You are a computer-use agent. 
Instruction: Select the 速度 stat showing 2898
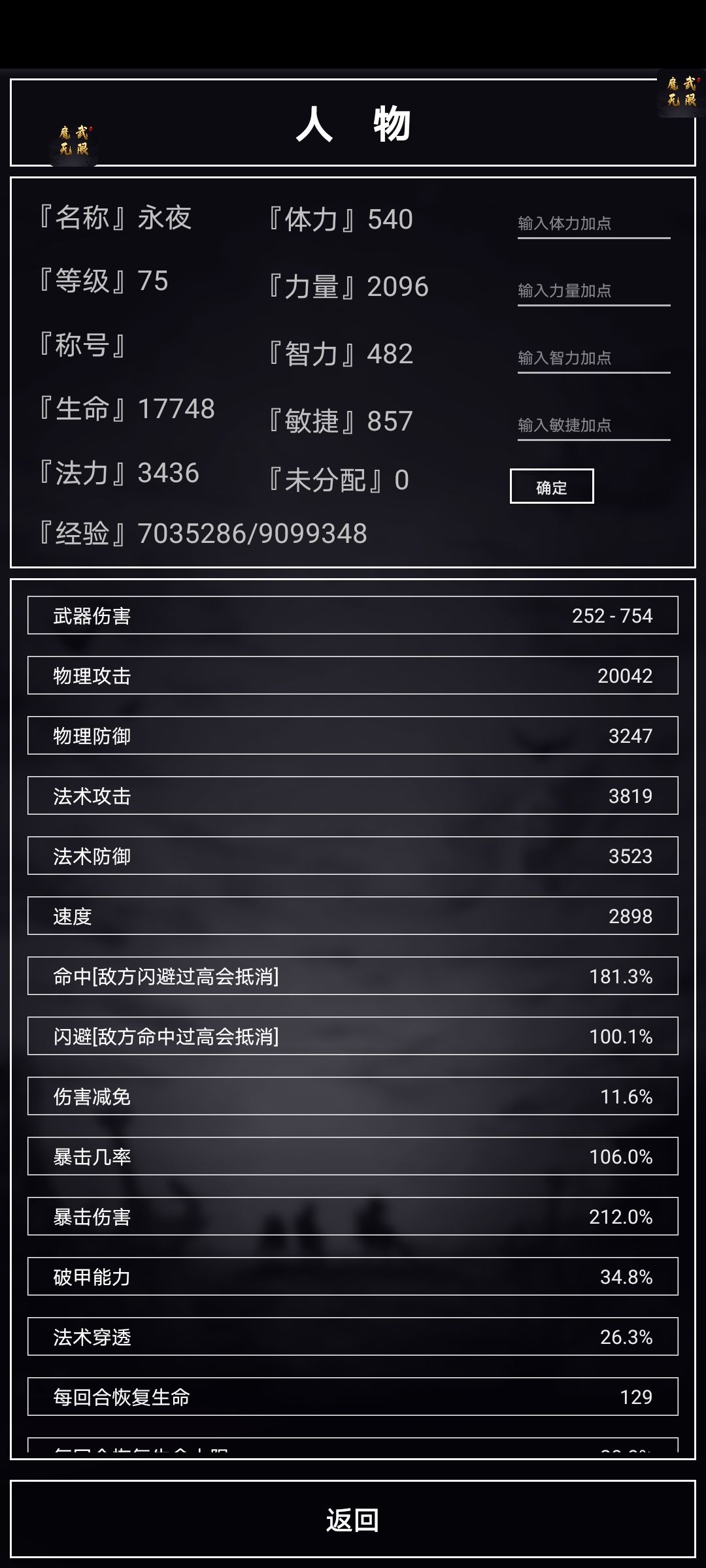pyautogui.click(x=353, y=915)
